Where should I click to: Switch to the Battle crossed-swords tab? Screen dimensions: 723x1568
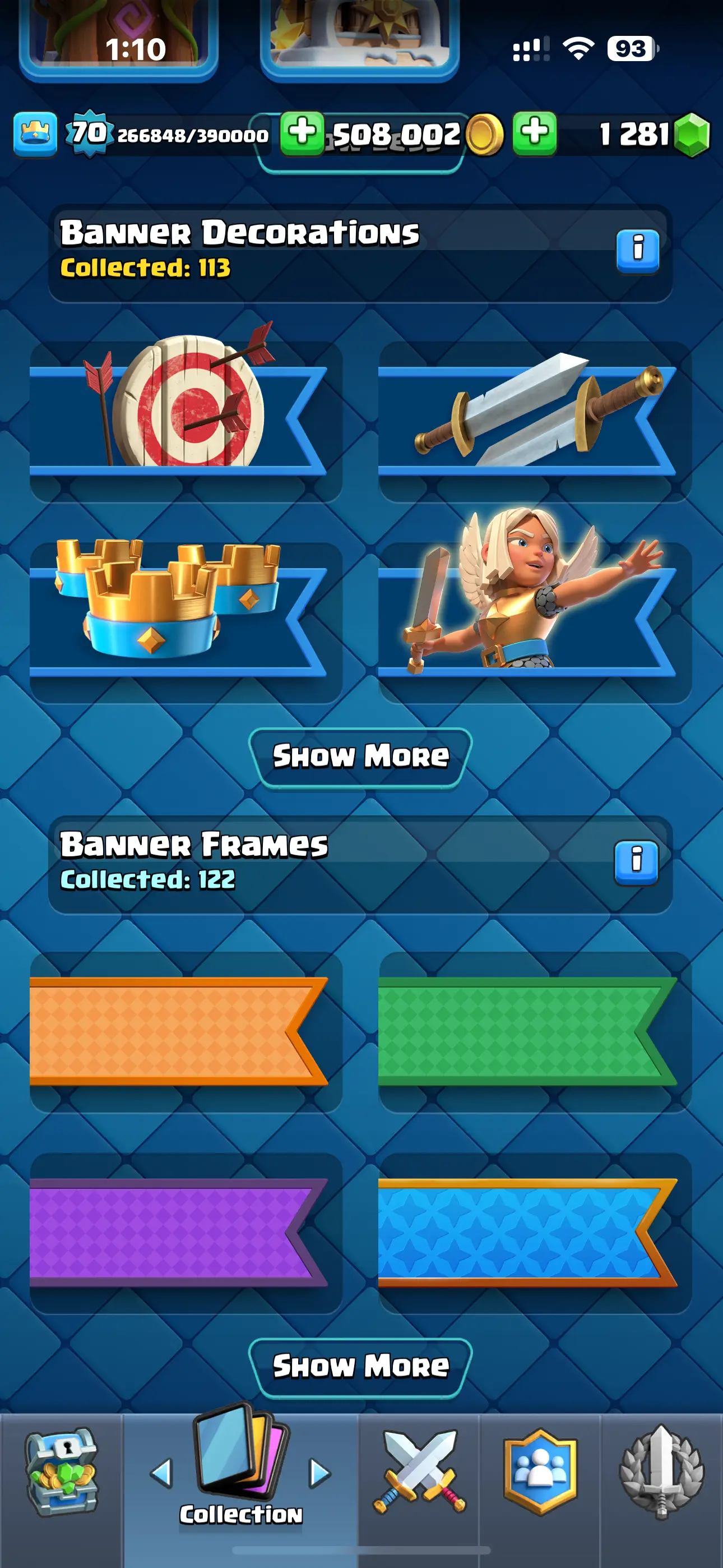click(419, 1472)
